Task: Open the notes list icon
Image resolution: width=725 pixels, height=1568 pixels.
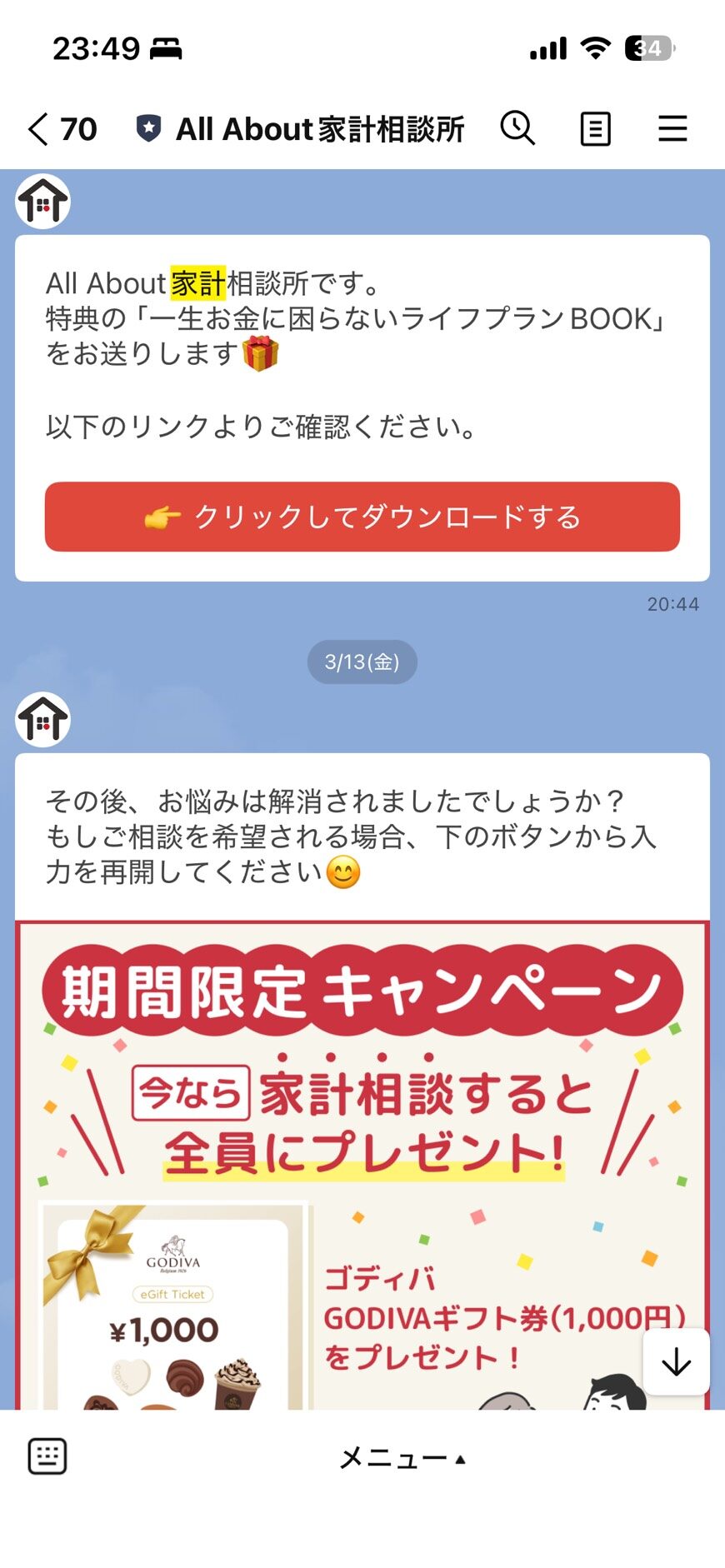Action: tap(595, 129)
